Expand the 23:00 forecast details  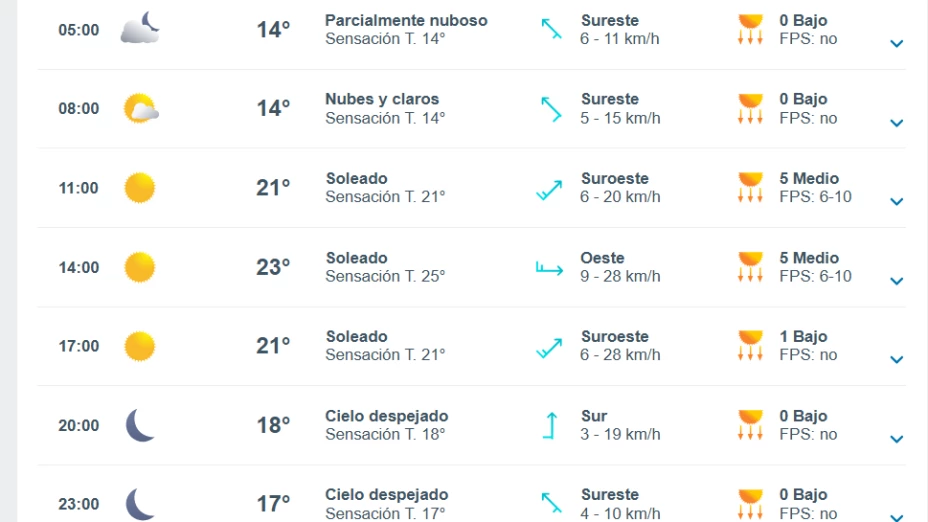(896, 516)
